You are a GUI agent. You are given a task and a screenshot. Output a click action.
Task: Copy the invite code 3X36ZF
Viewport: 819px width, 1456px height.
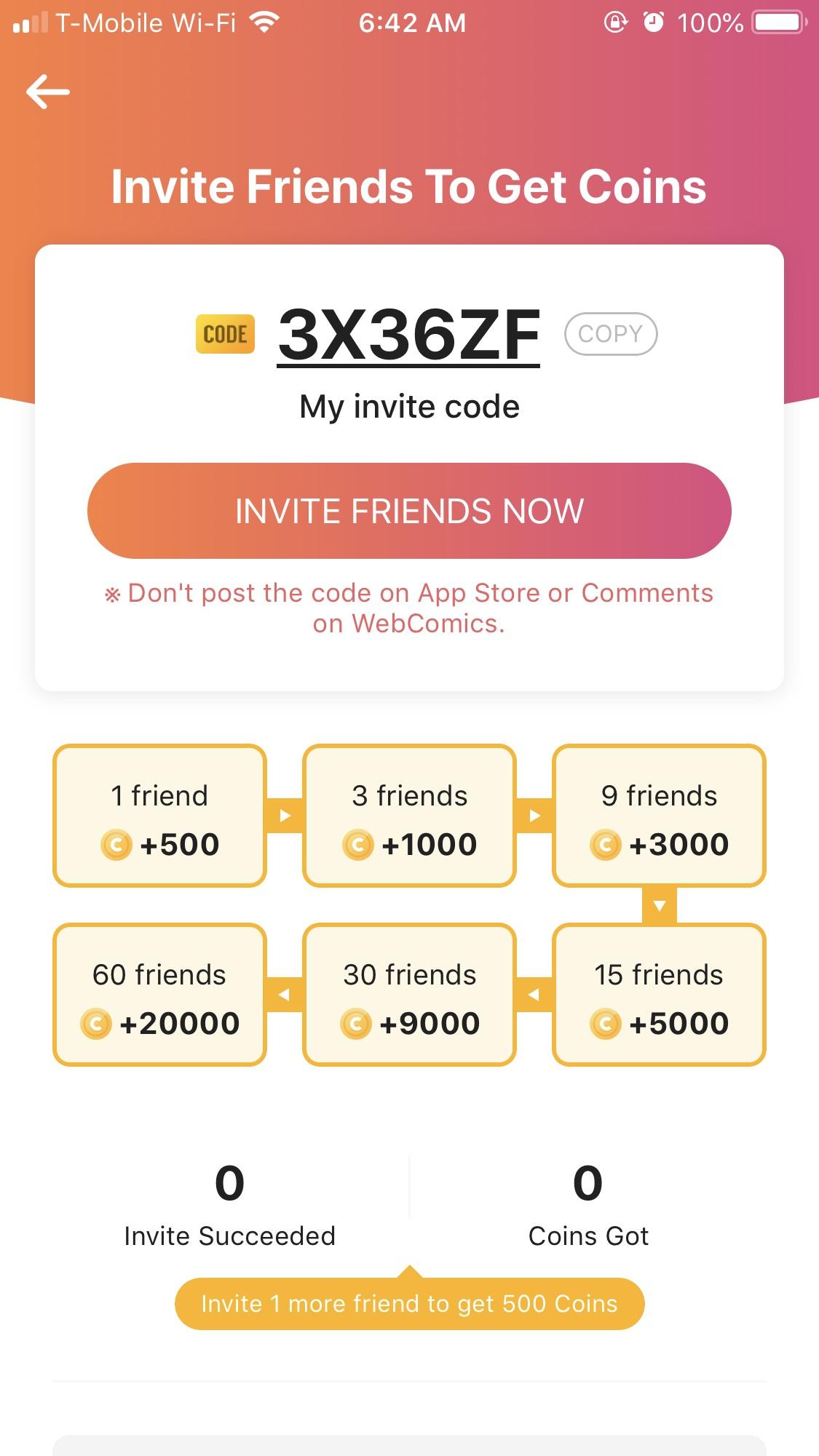(x=610, y=334)
